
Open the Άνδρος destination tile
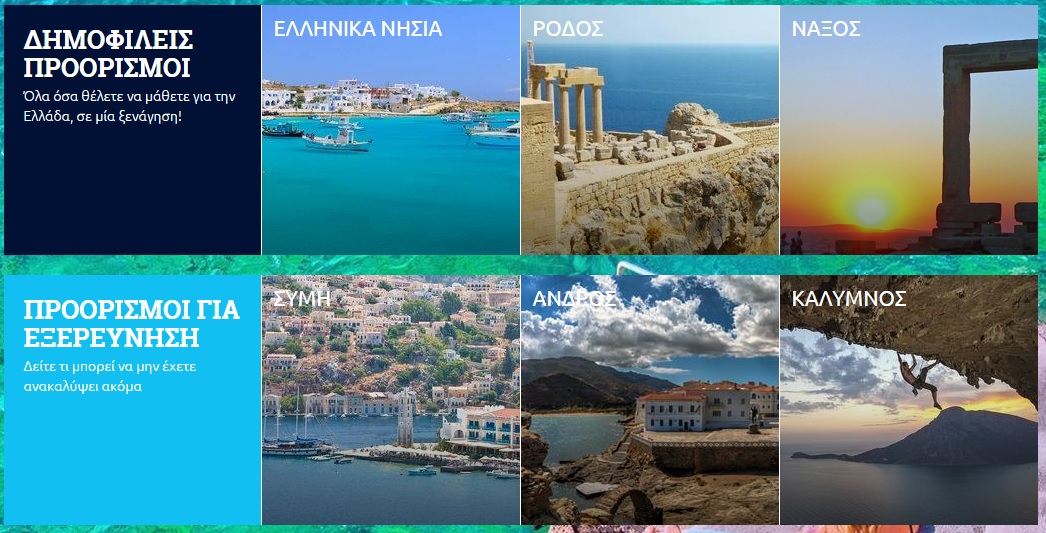[649, 400]
